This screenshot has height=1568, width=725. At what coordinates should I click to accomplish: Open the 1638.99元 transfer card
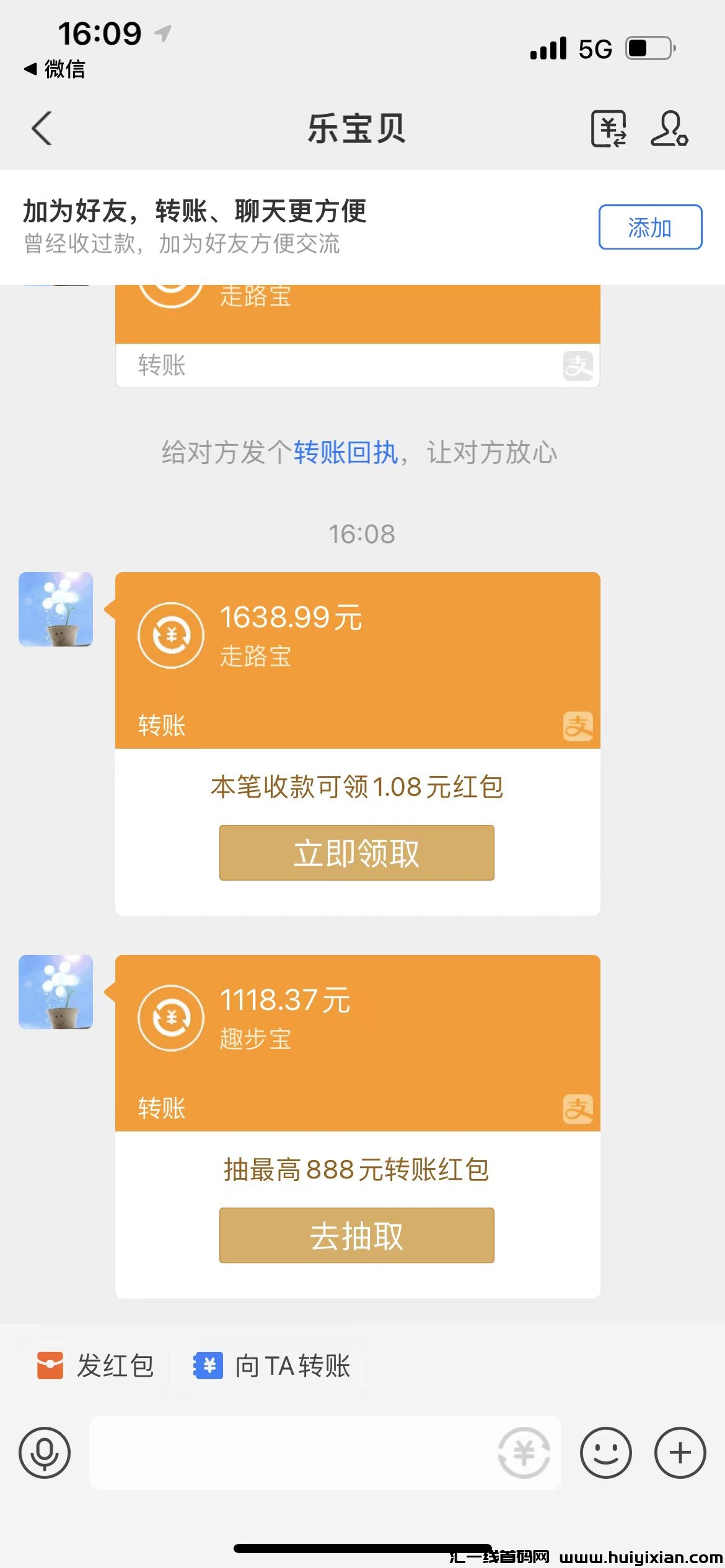357,660
